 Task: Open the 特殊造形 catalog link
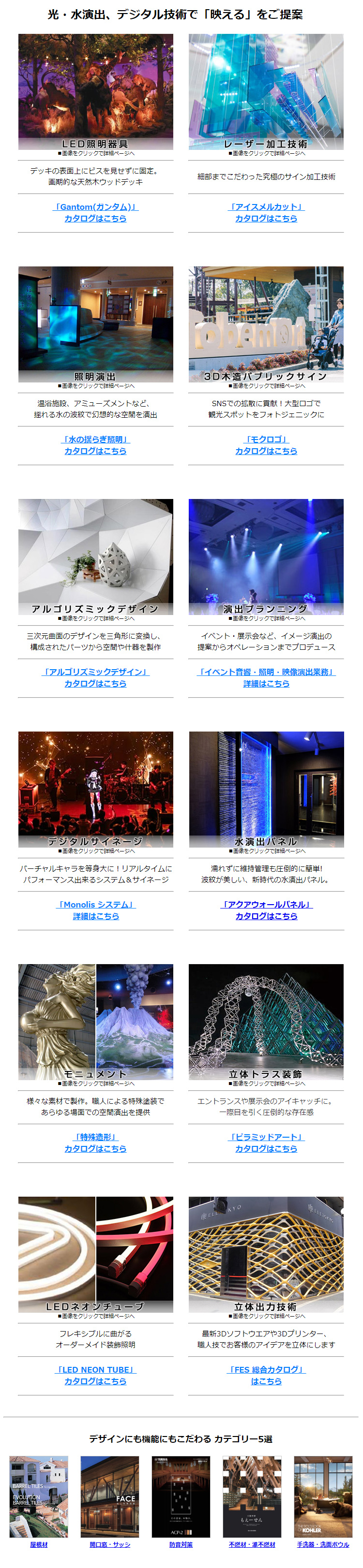click(x=96, y=1143)
